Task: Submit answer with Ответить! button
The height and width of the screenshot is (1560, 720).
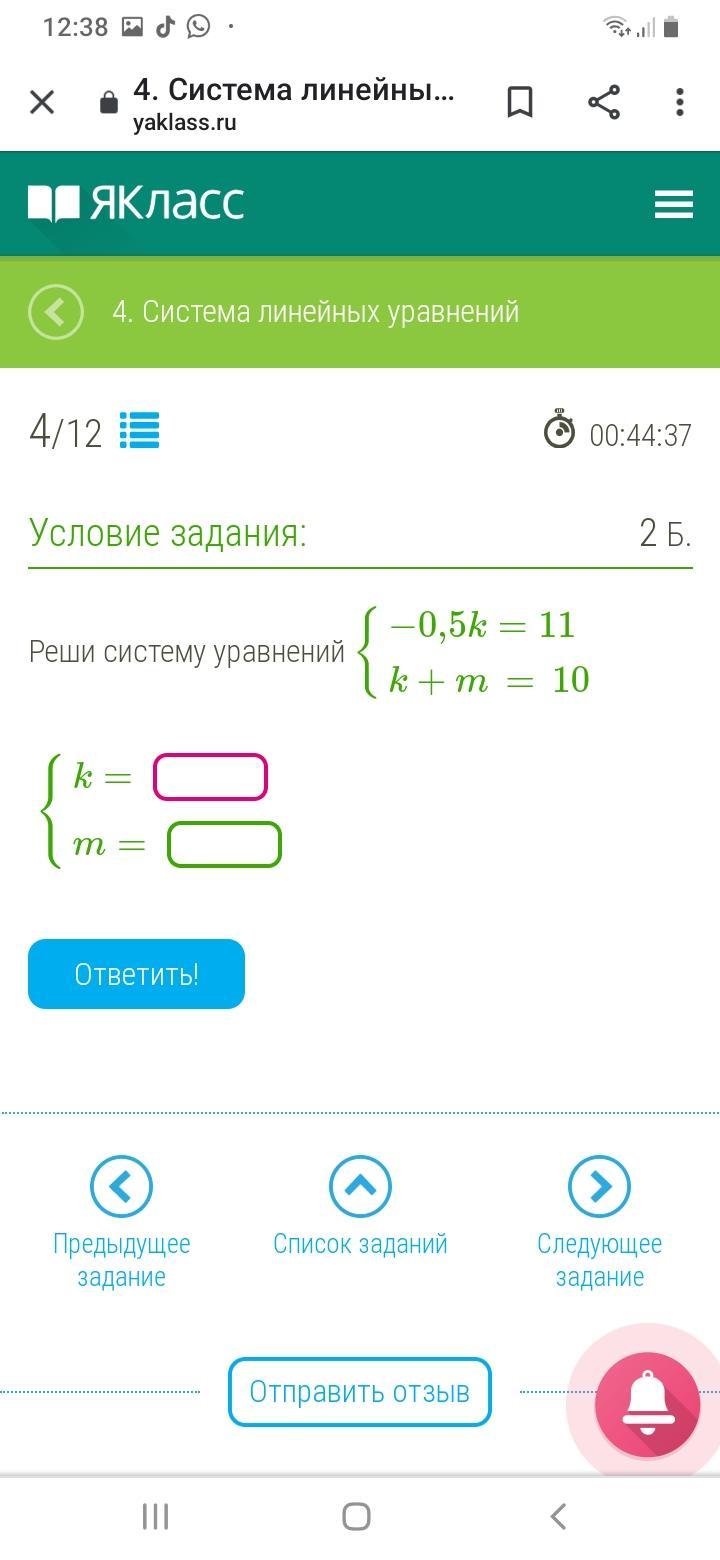Action: [x=136, y=974]
